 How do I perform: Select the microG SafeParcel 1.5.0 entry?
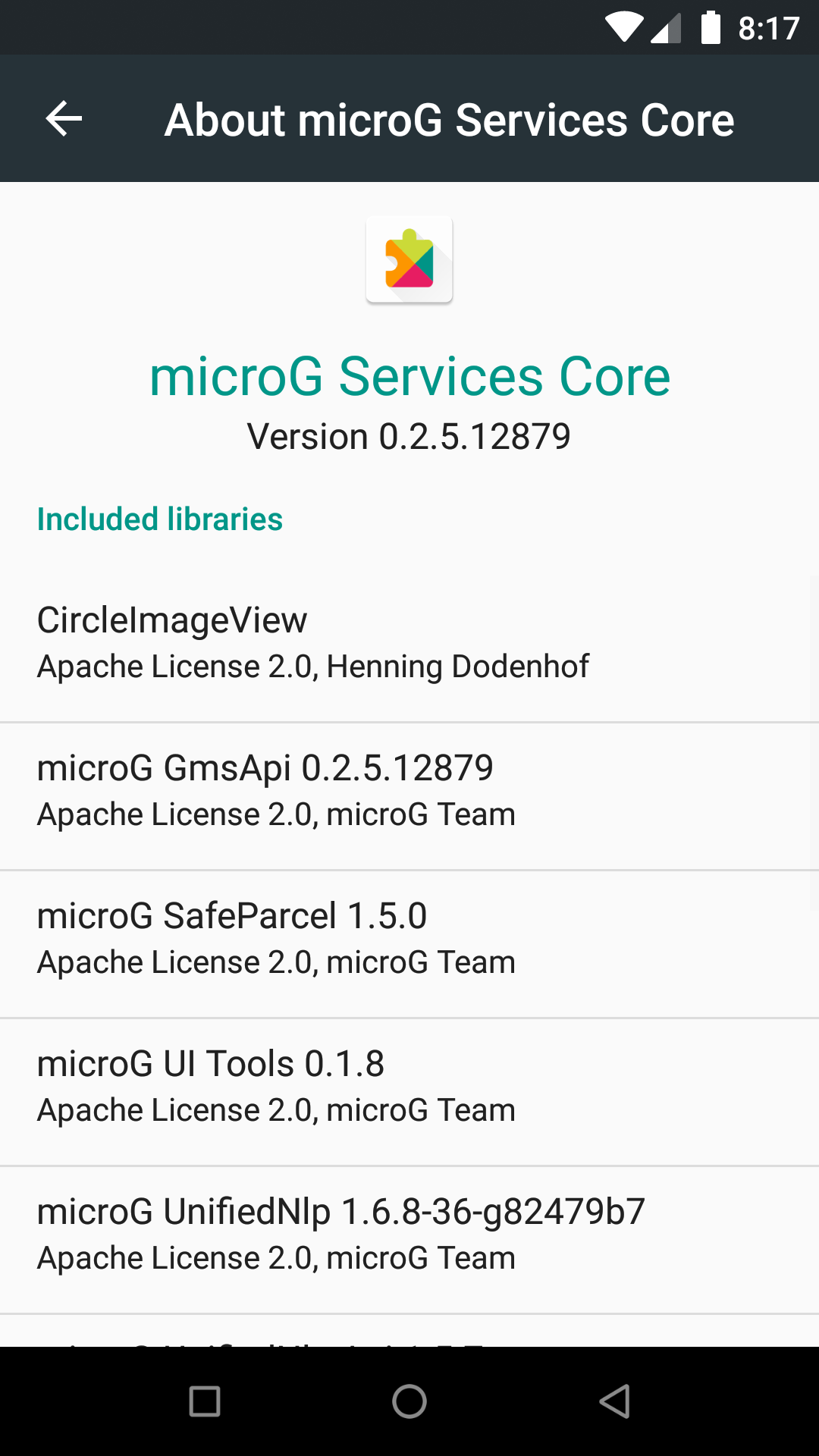409,937
